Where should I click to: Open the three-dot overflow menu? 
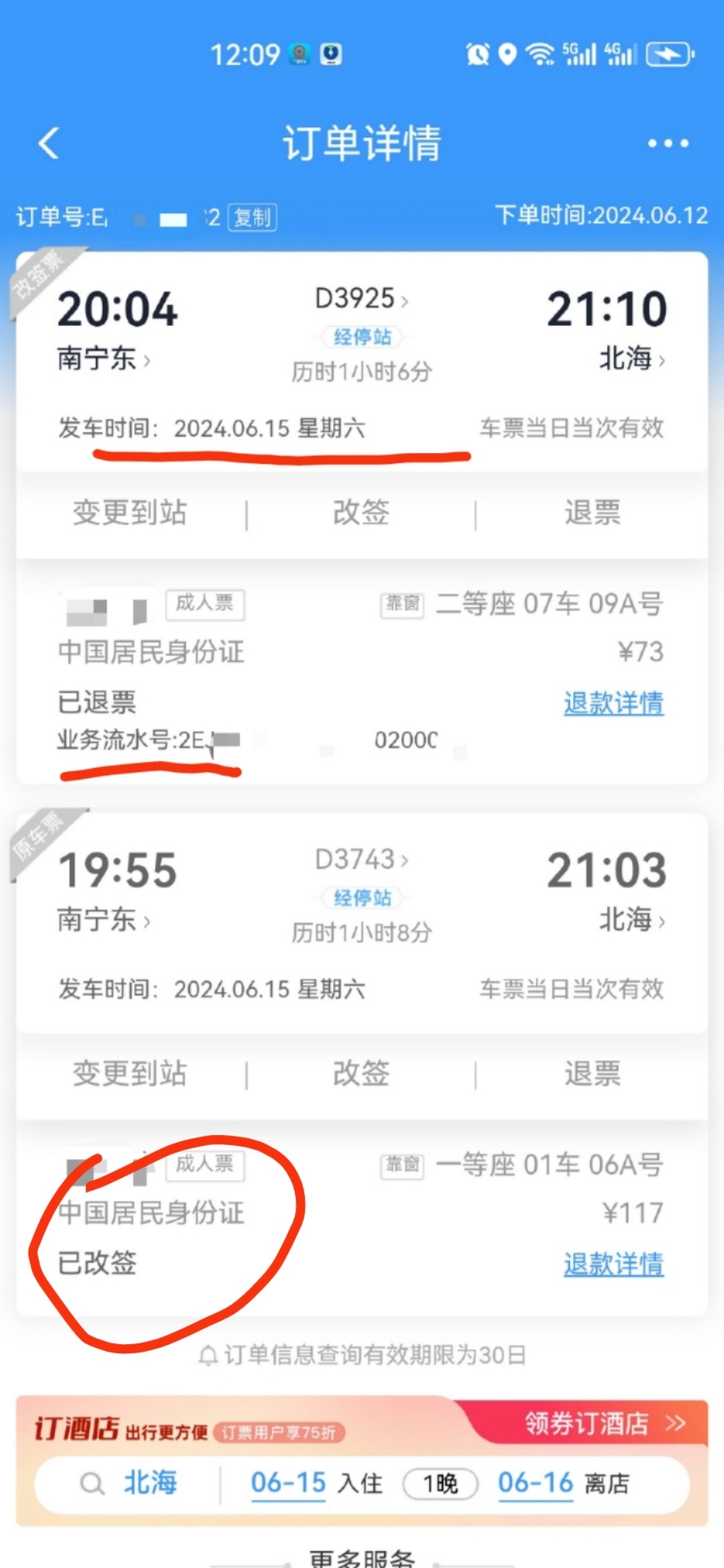[x=668, y=143]
